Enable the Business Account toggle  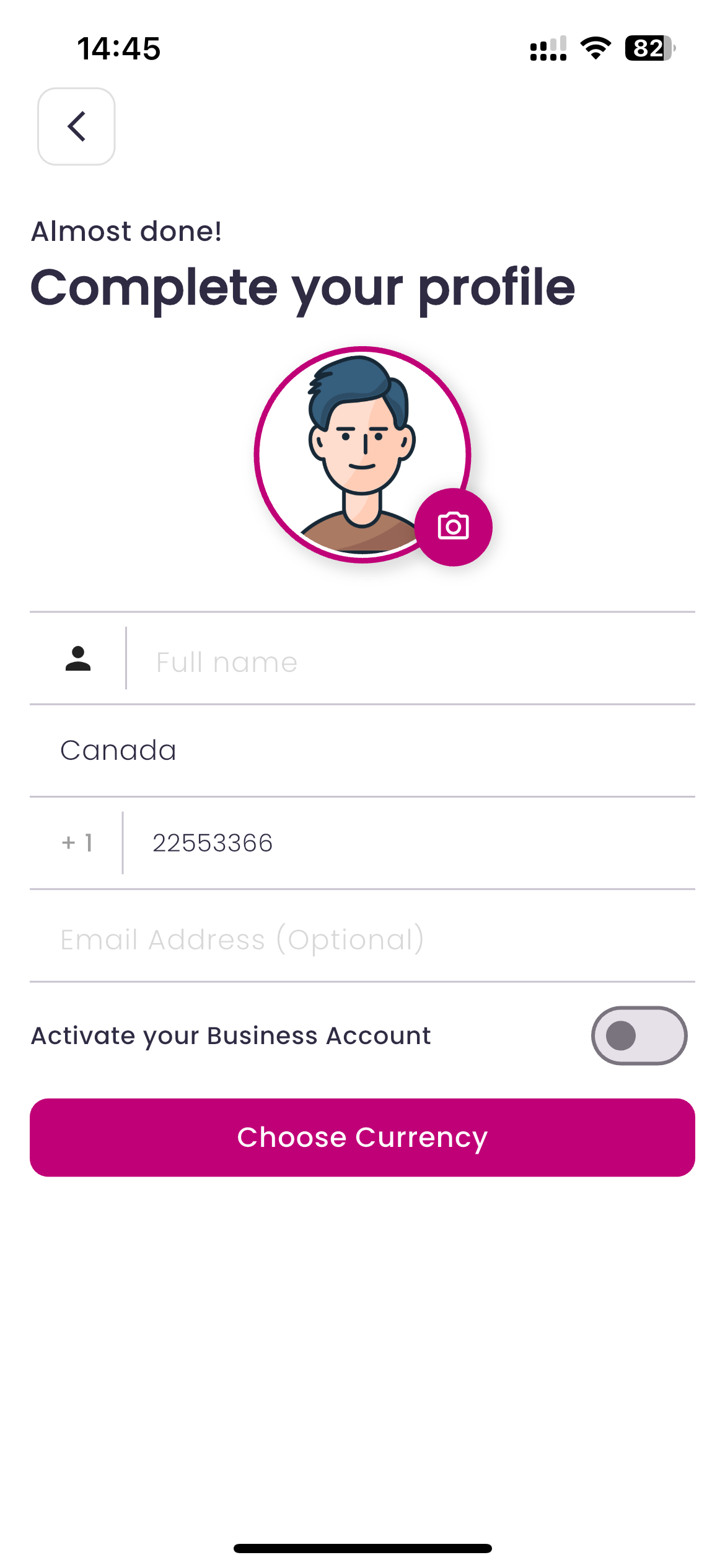pos(639,1035)
